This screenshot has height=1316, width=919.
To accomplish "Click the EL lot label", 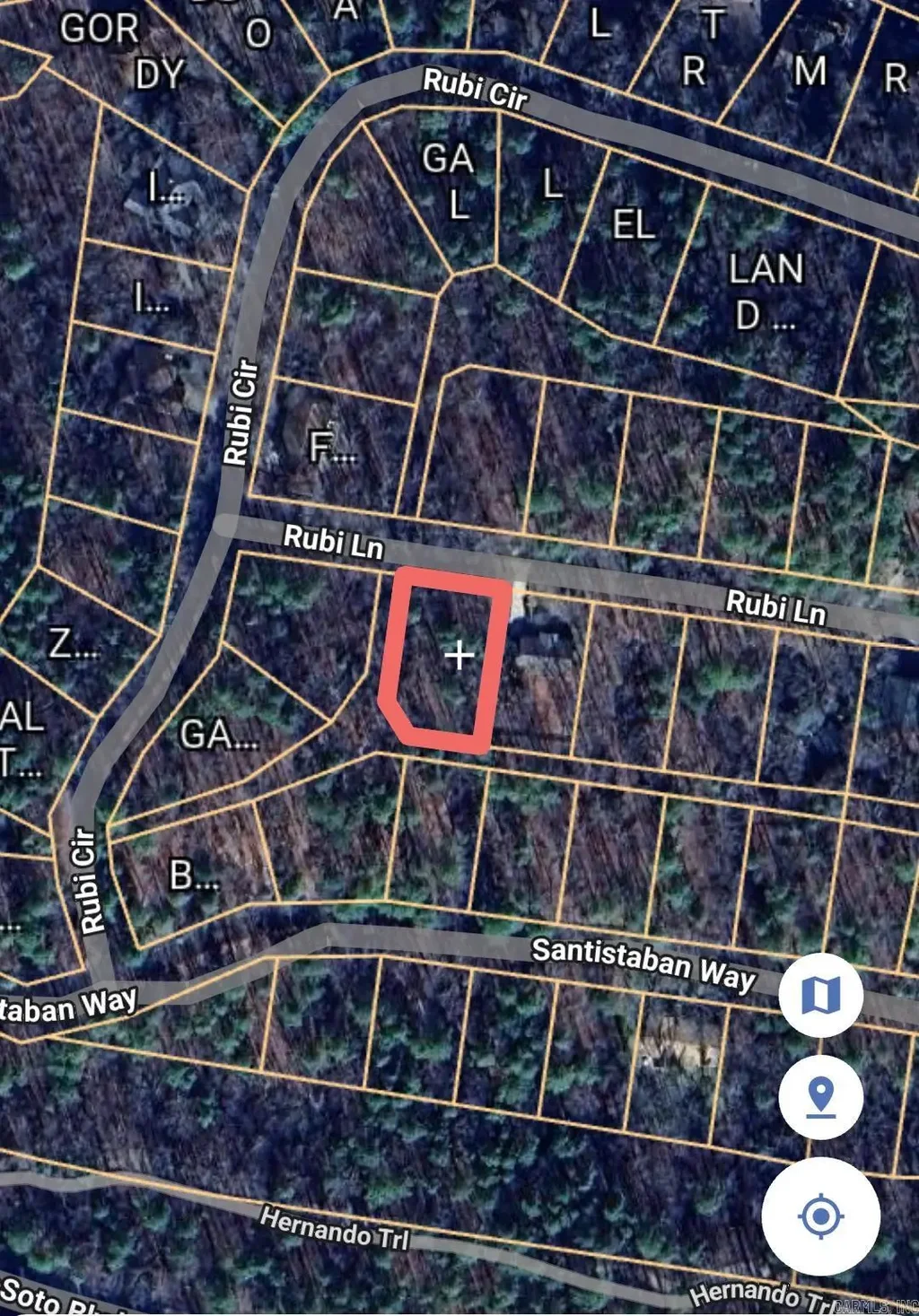I will 635,226.
